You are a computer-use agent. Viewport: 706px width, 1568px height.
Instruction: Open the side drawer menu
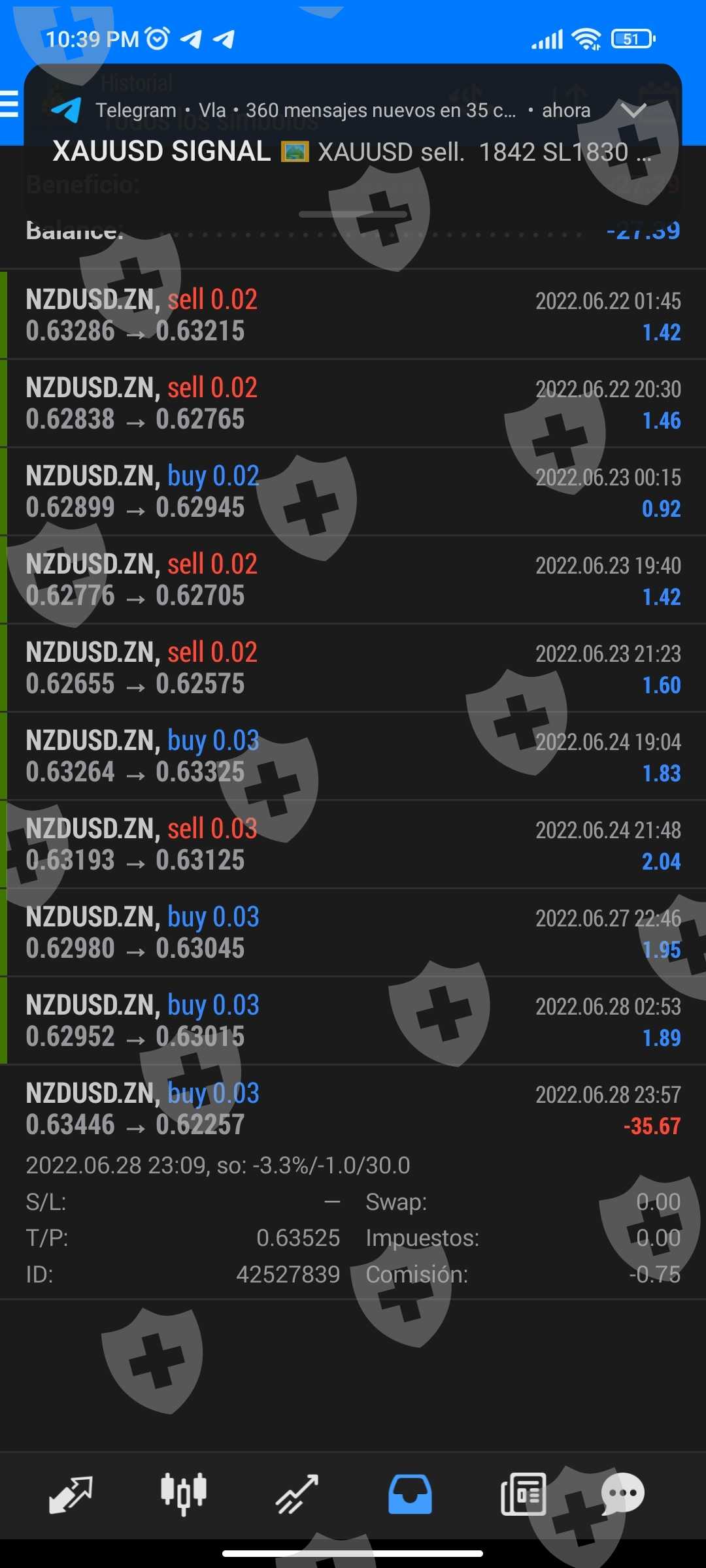pos(9,104)
